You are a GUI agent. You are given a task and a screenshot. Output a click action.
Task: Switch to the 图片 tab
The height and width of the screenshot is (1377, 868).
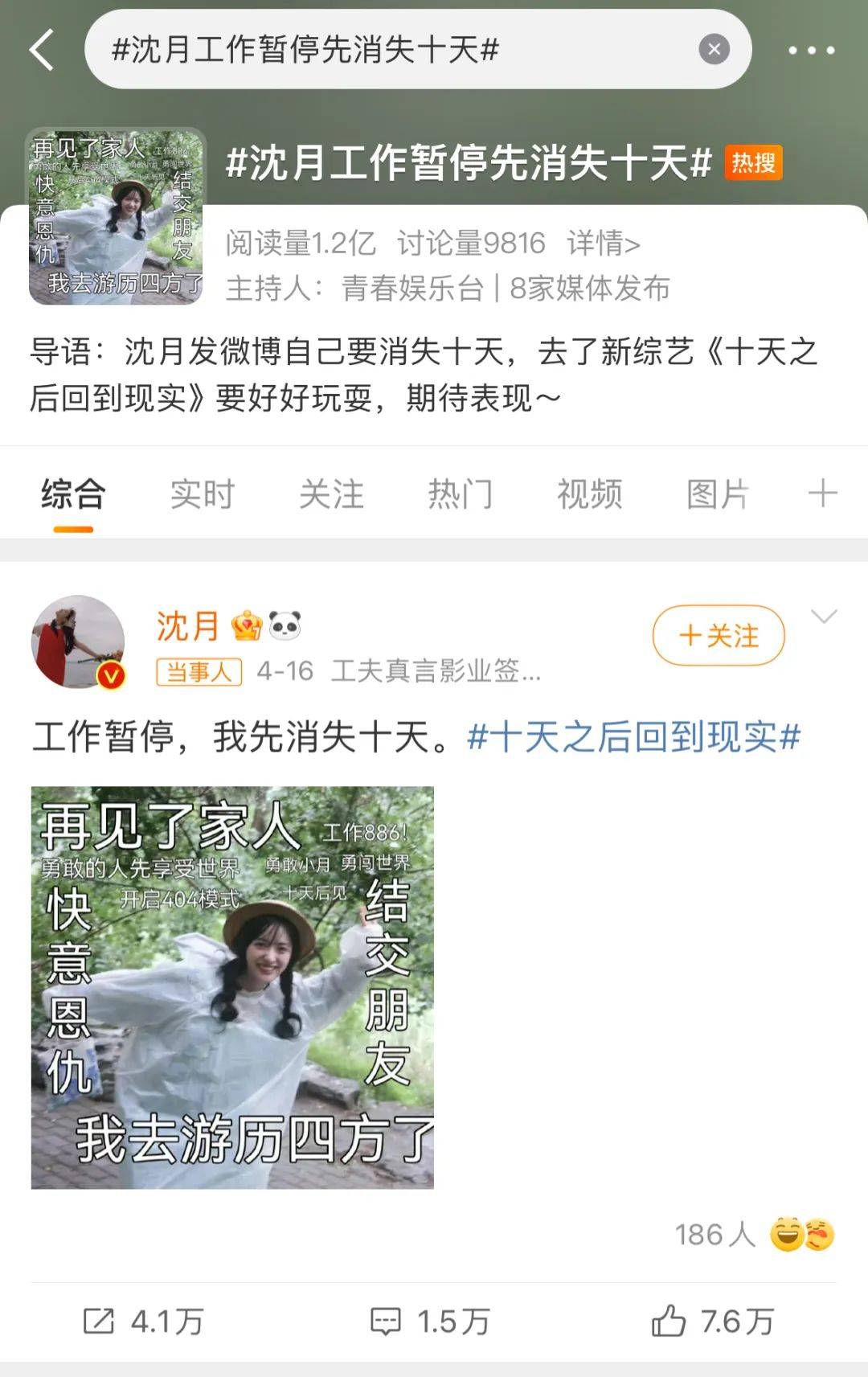pyautogui.click(x=718, y=494)
